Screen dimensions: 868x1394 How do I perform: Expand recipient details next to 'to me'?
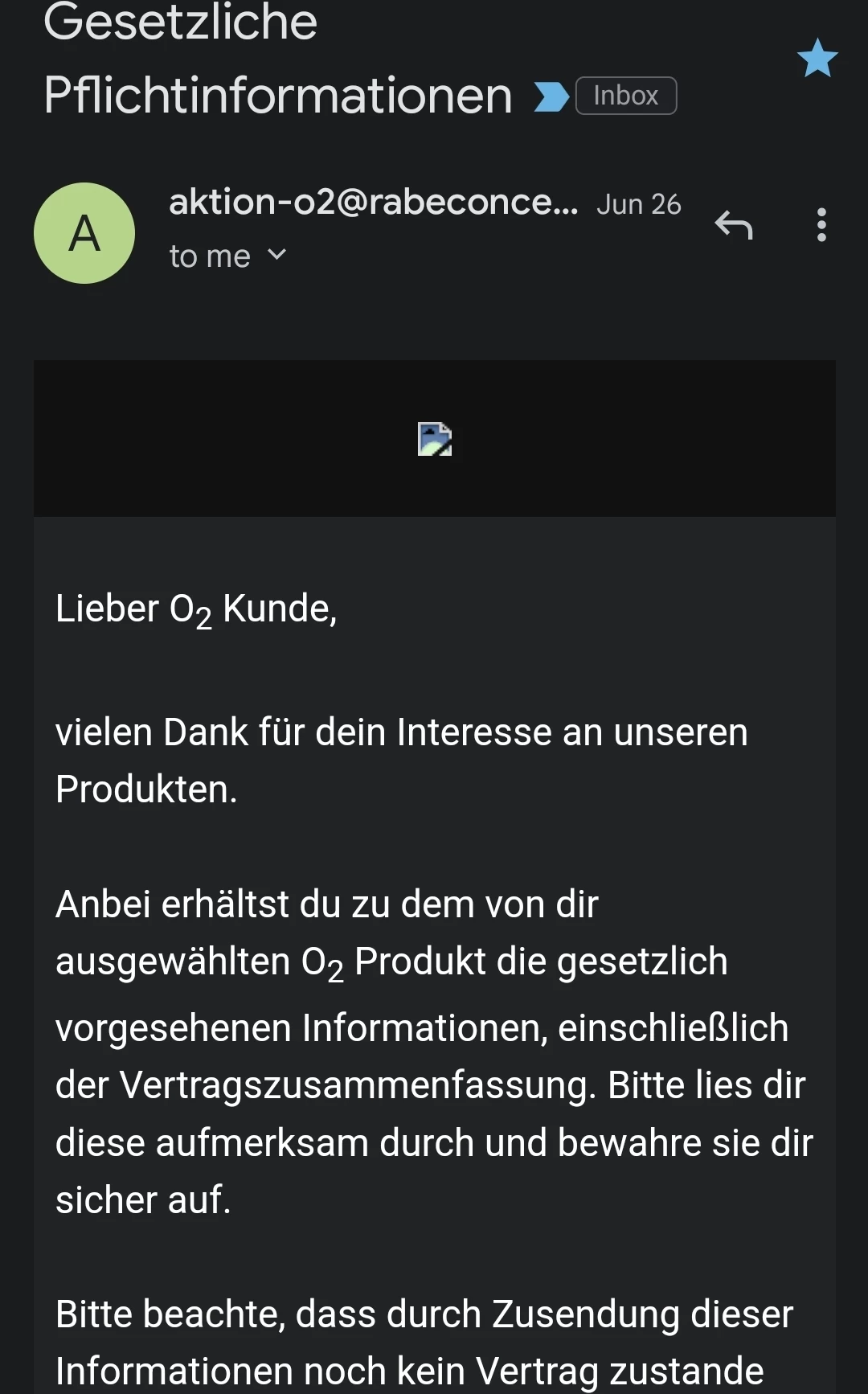[276, 255]
